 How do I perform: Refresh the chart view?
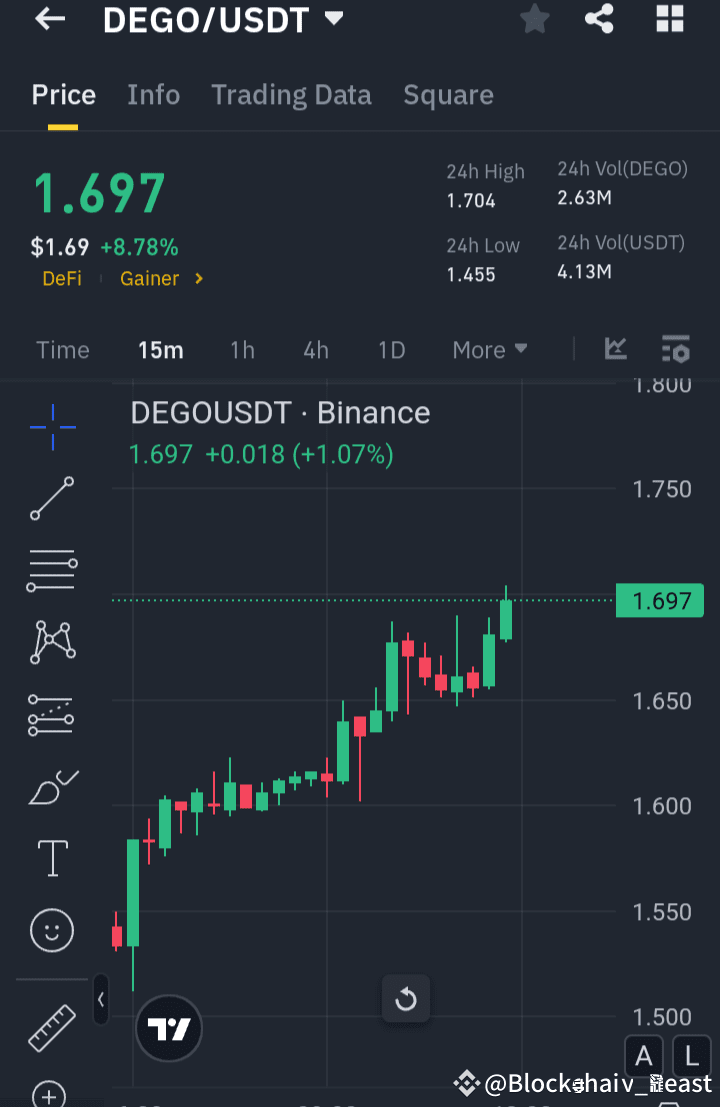coord(406,998)
